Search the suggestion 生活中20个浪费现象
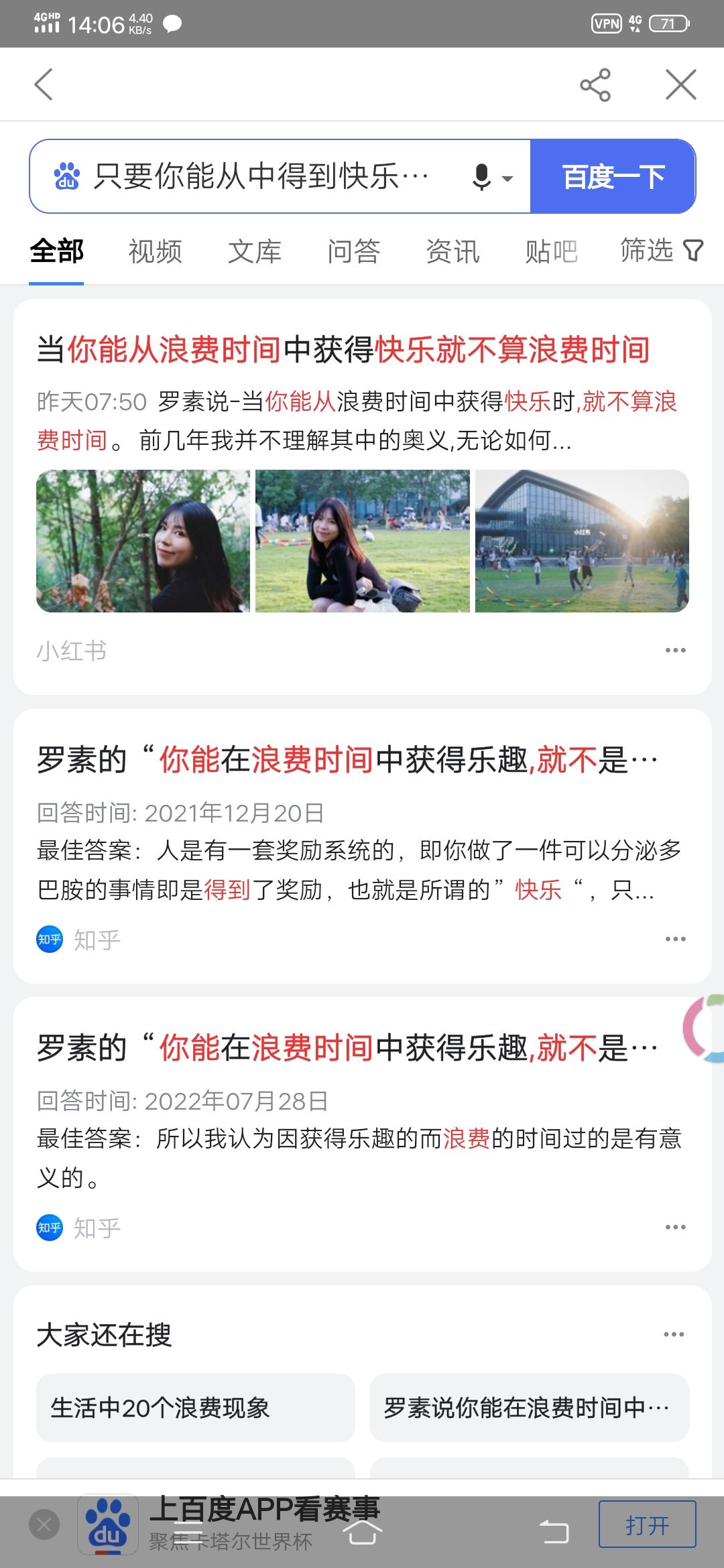Screen dimensions: 724x1568 [195, 1408]
